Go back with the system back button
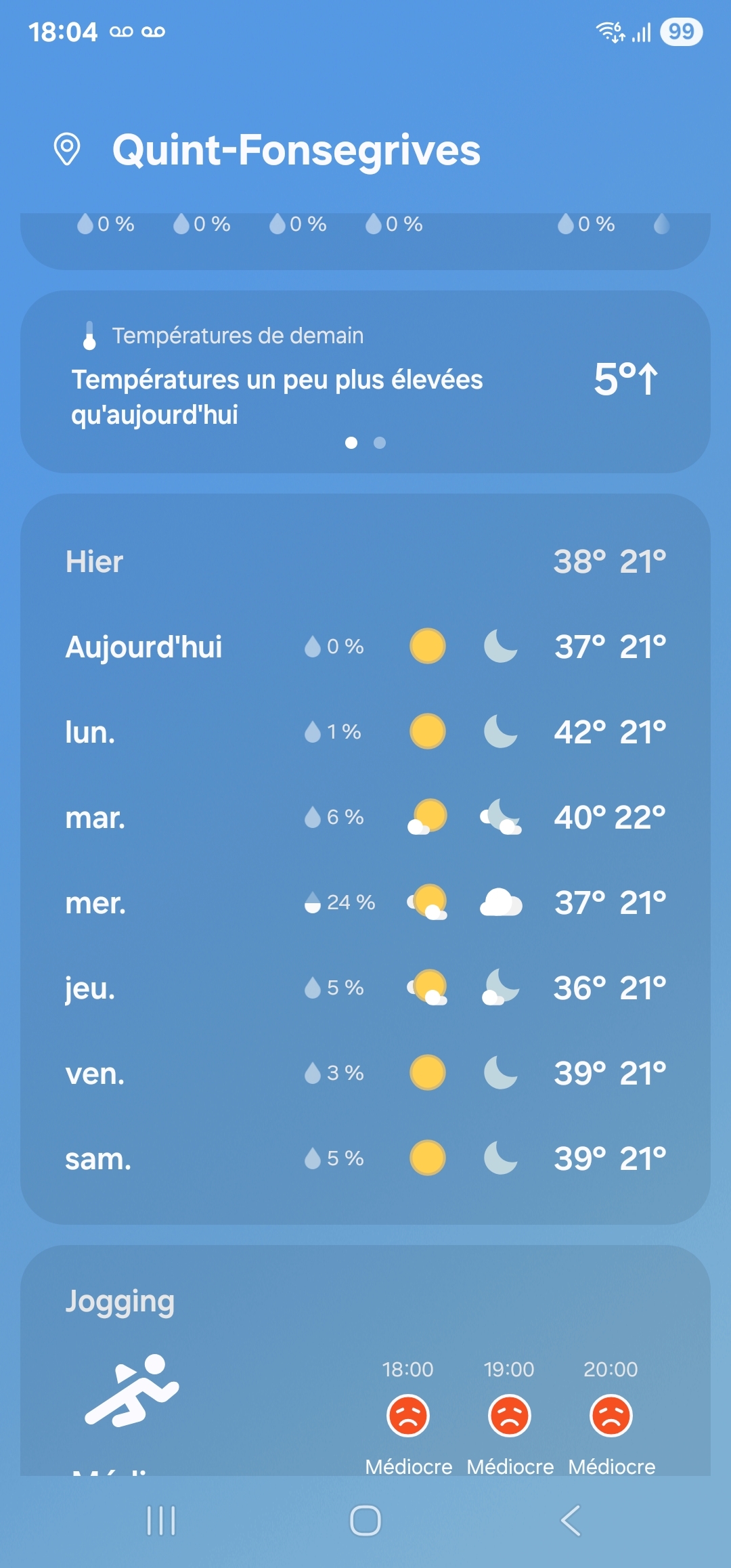 coord(571,1521)
